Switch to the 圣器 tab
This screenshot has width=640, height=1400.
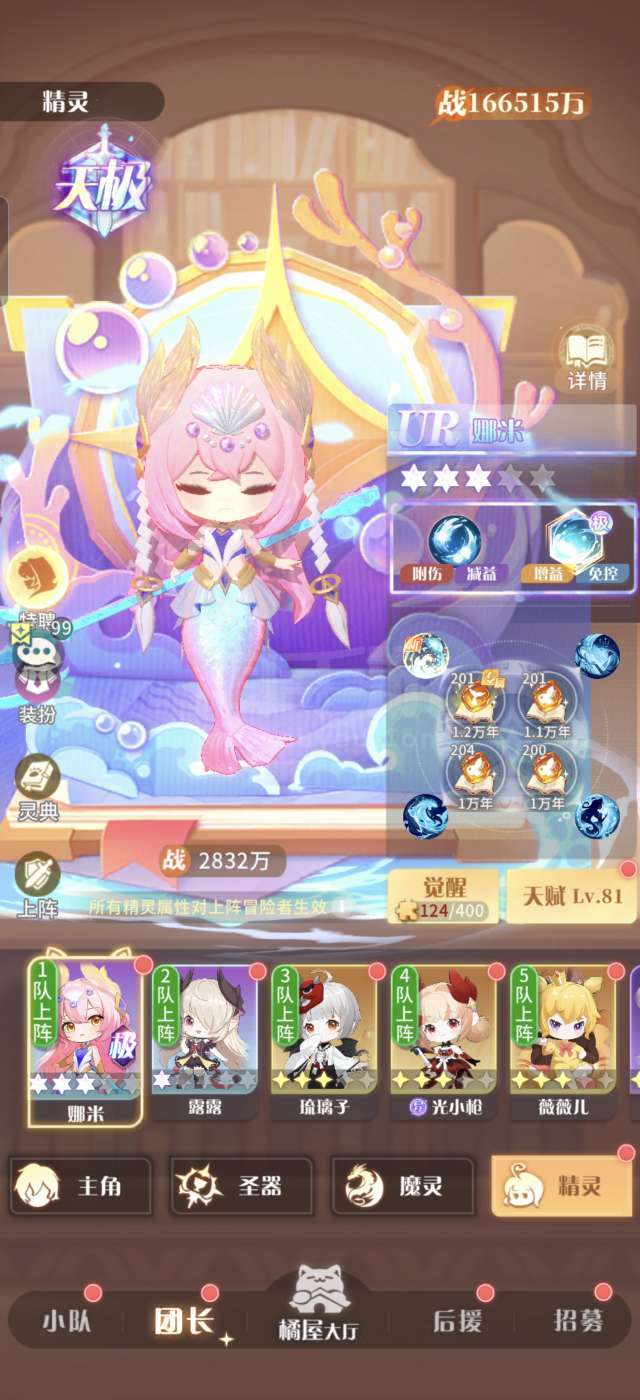click(241, 1187)
